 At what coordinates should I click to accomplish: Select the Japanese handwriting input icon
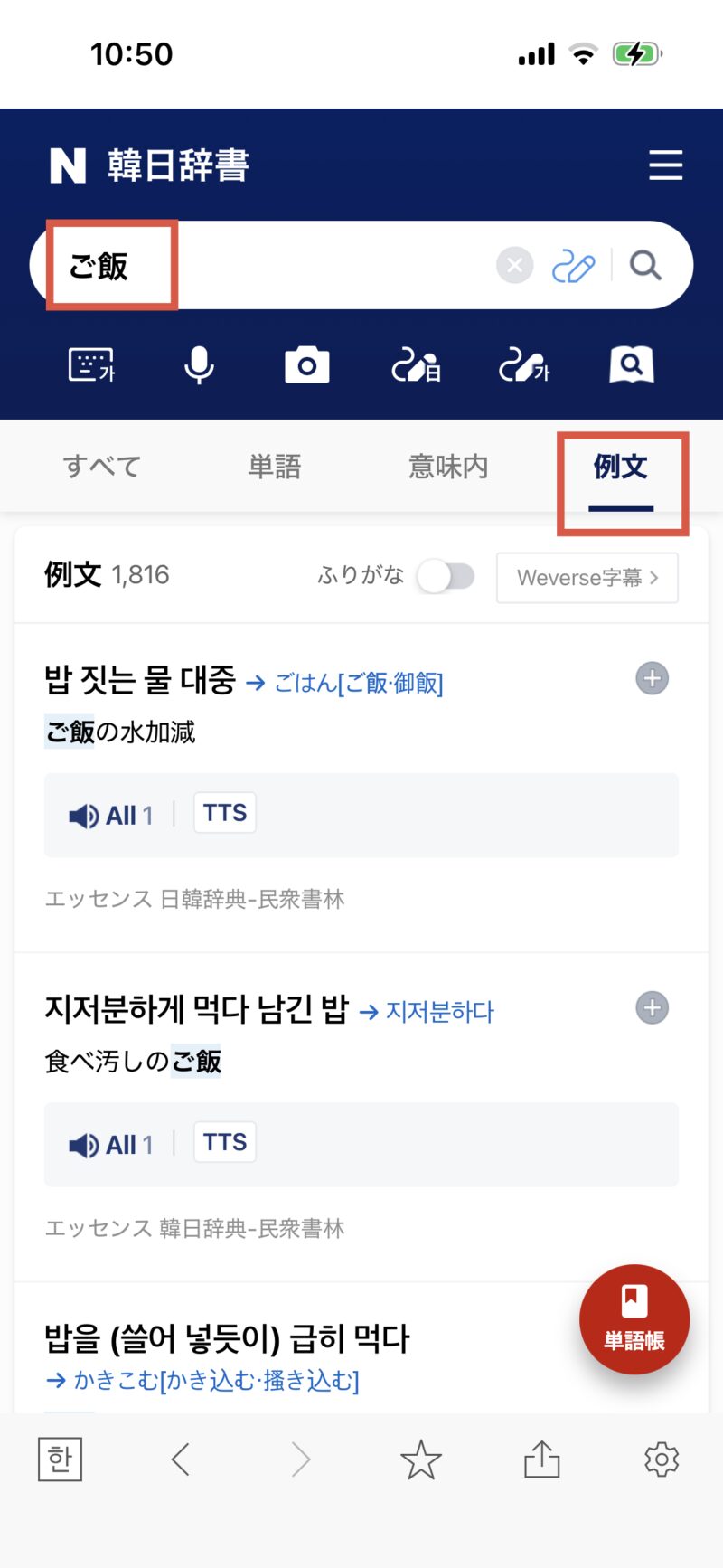click(x=415, y=365)
